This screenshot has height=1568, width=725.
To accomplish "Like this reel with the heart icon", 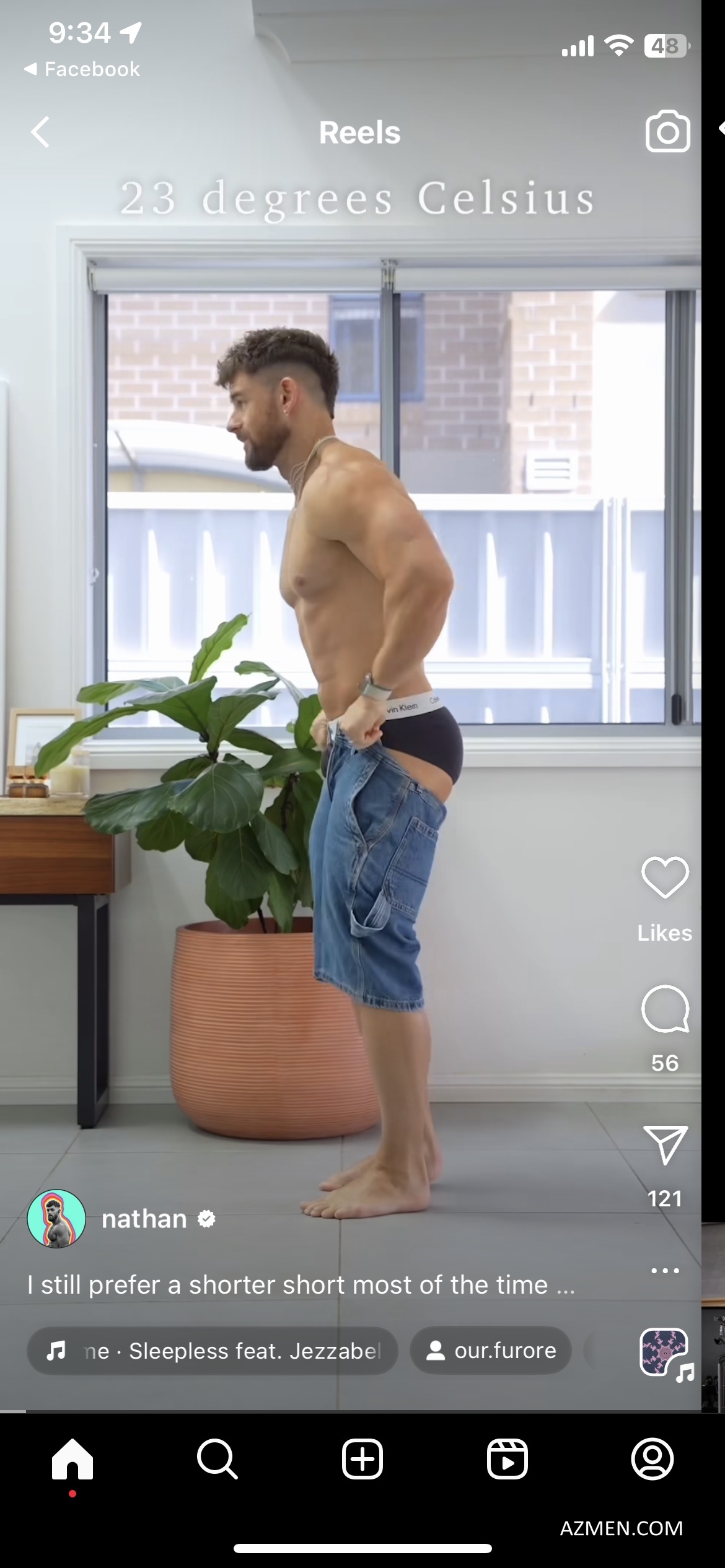I will tap(665, 878).
